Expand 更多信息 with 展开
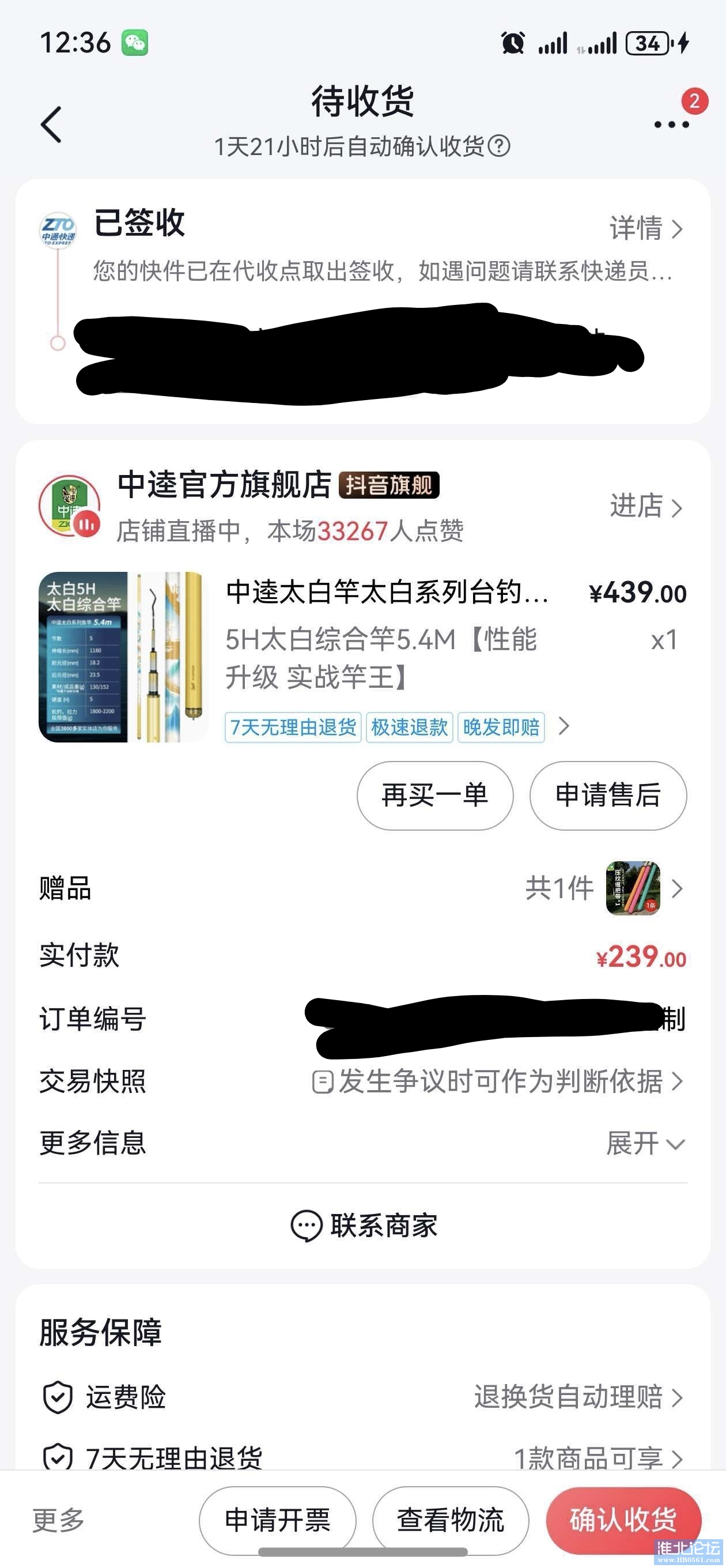Image resolution: width=726 pixels, height=1568 pixels. tap(646, 1144)
